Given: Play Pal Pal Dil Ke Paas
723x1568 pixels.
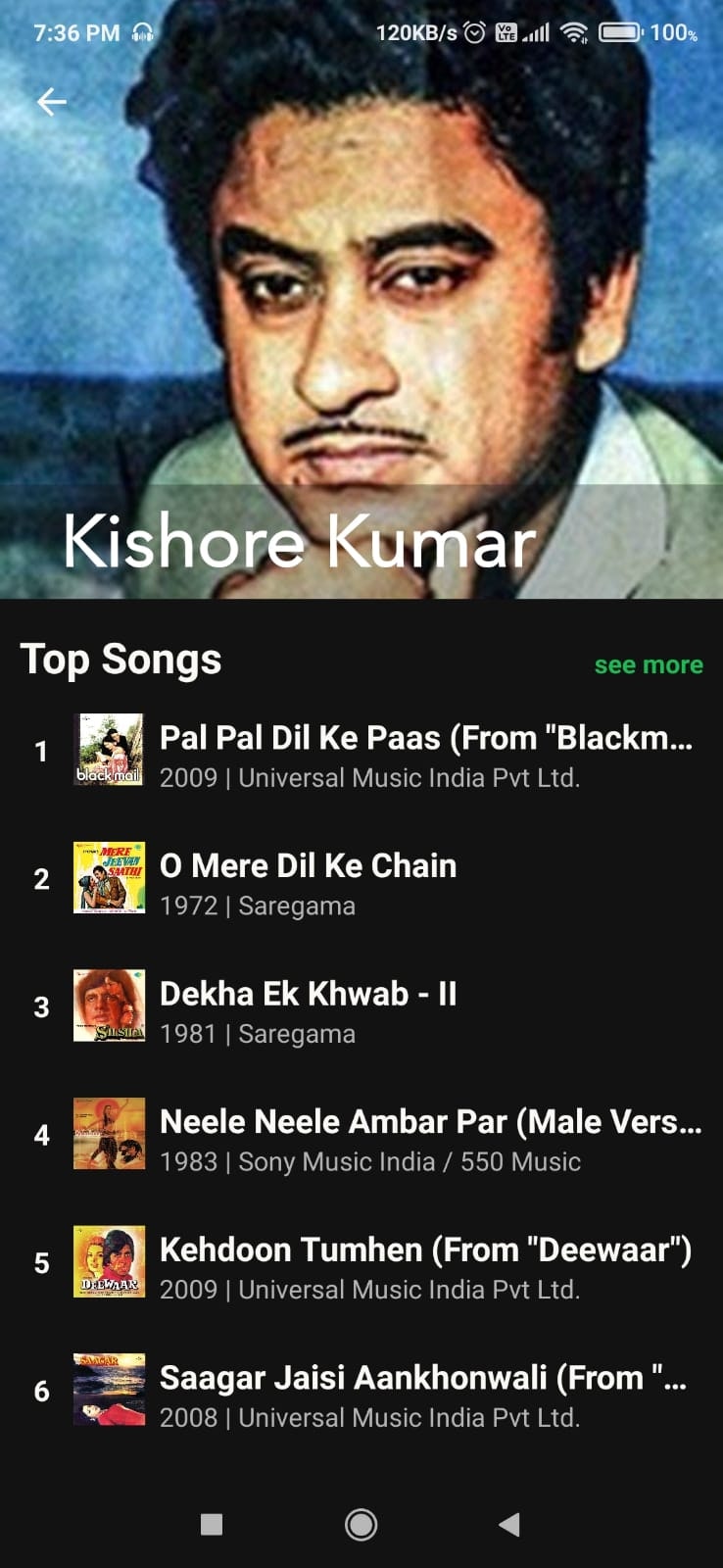Looking at the screenshot, I should pos(361,751).
